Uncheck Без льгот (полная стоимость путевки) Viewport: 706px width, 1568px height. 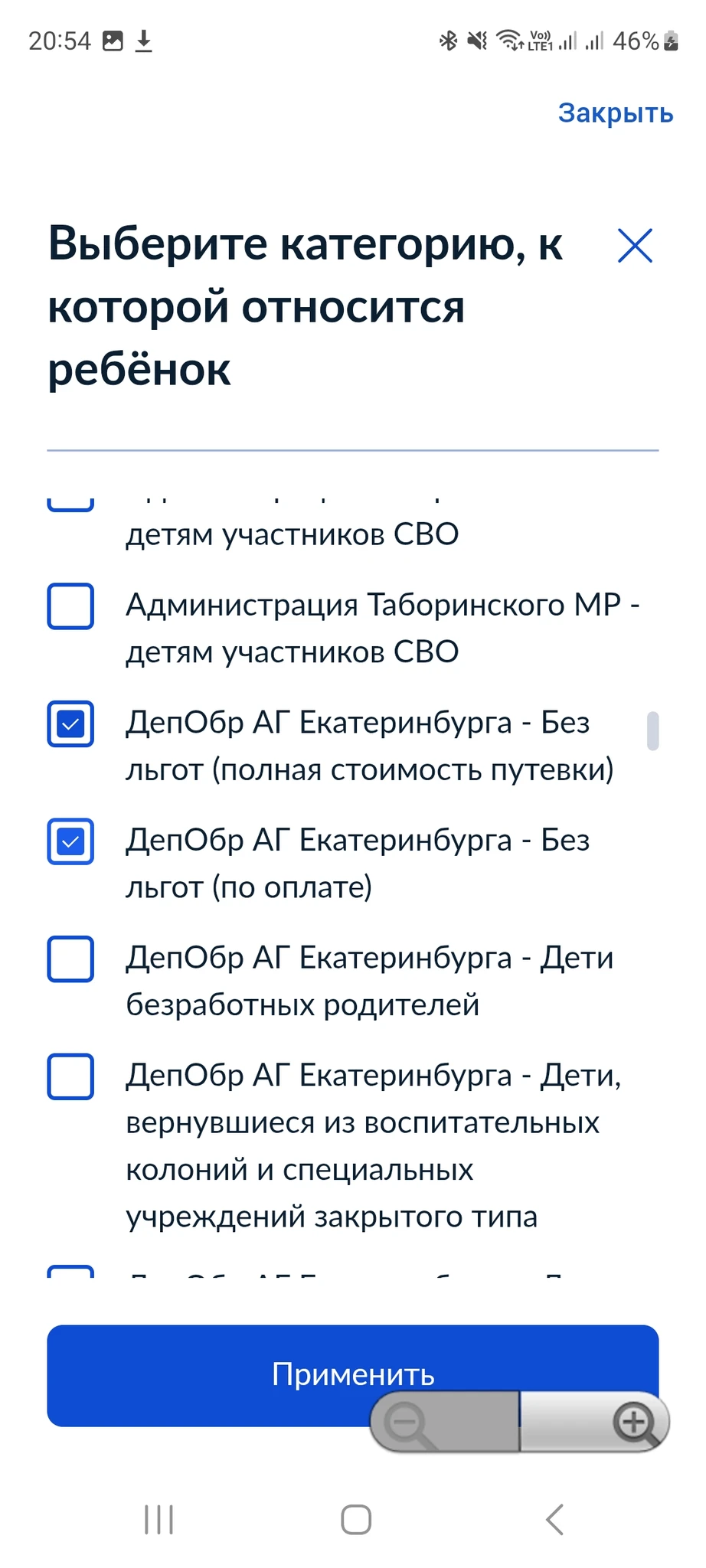point(70,724)
